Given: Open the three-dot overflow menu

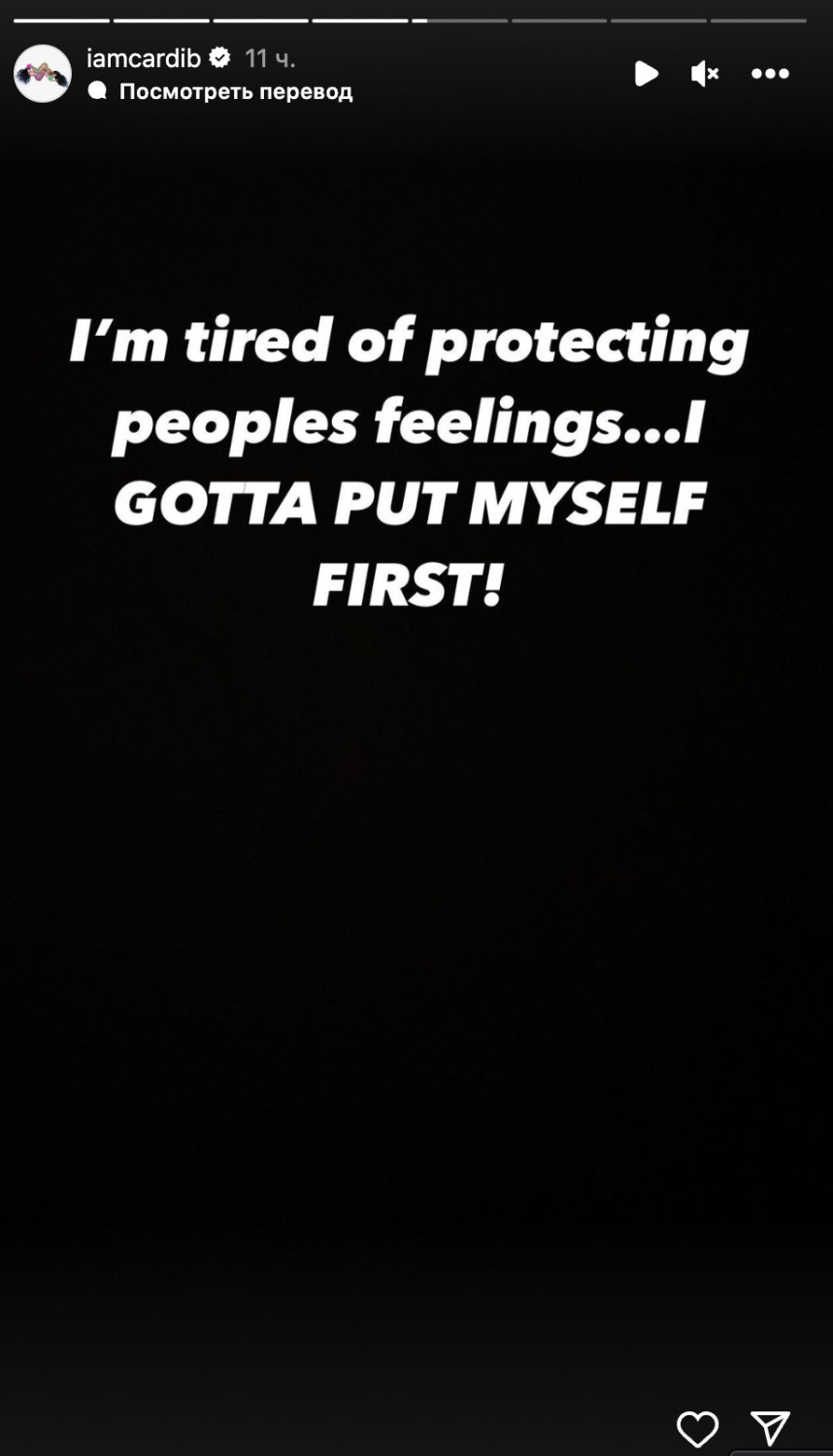Looking at the screenshot, I should point(770,74).
